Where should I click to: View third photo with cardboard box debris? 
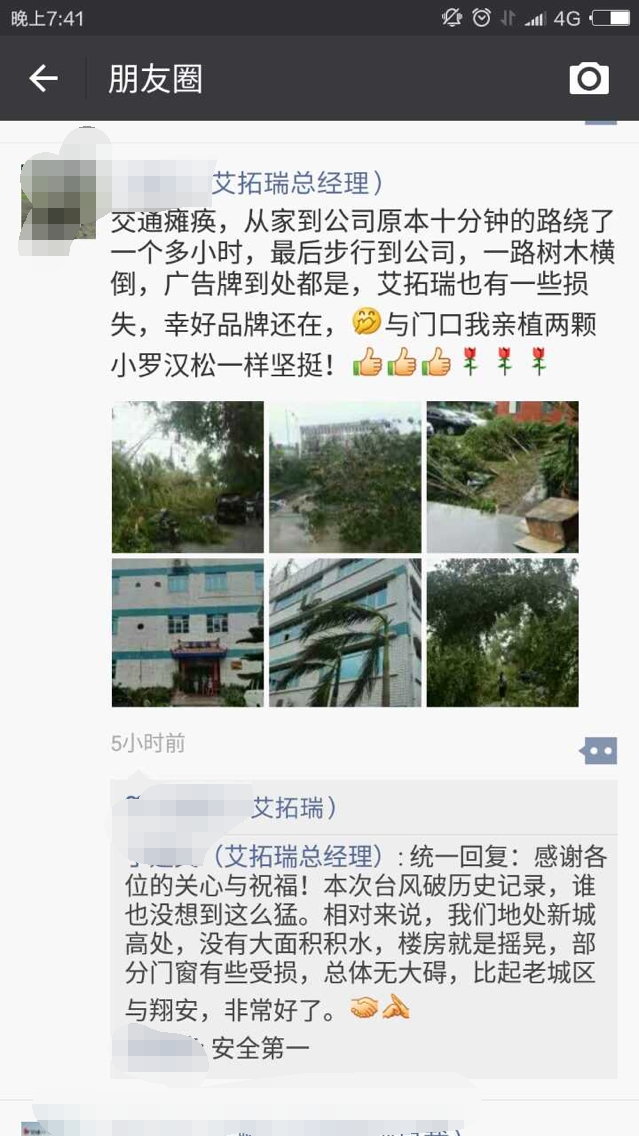[502, 477]
